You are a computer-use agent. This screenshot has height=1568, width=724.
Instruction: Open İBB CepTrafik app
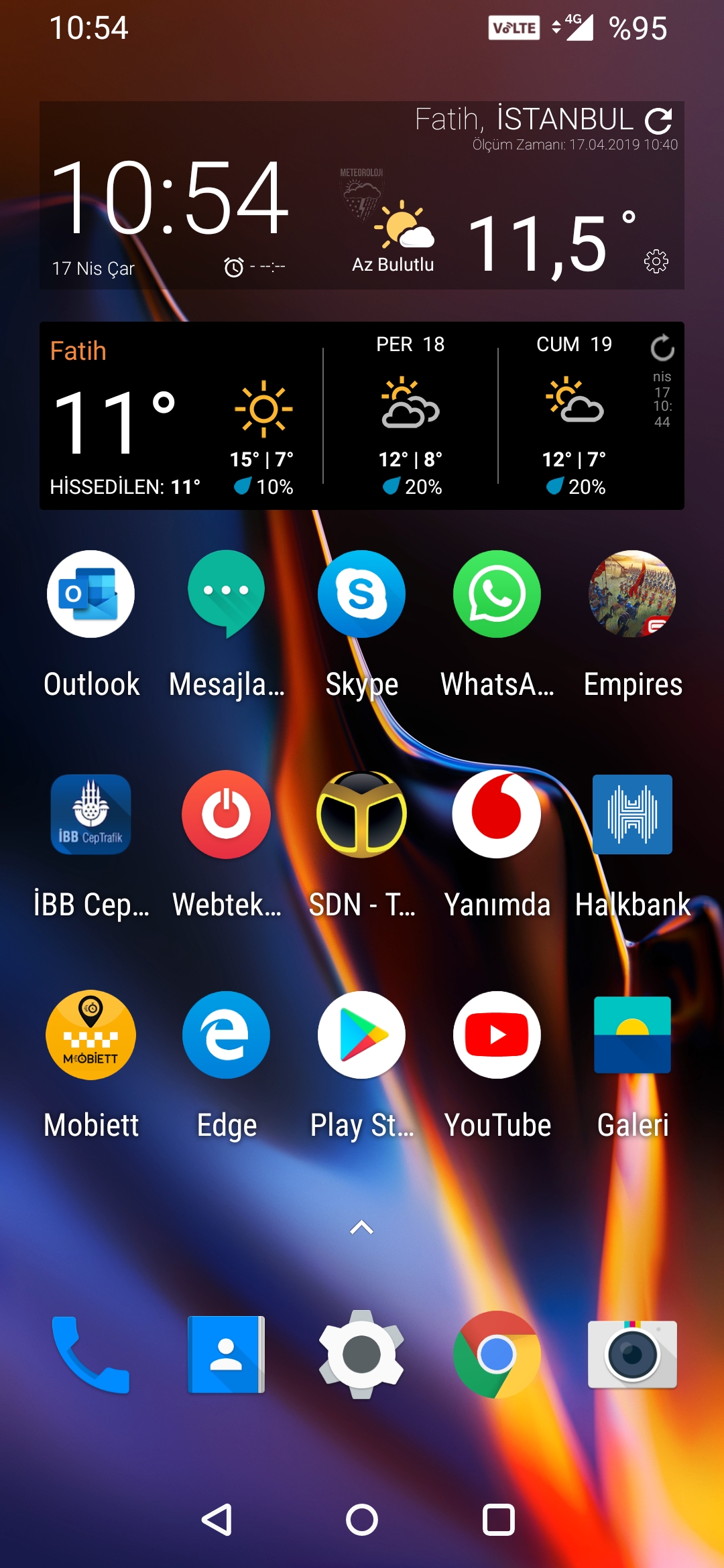click(x=91, y=814)
